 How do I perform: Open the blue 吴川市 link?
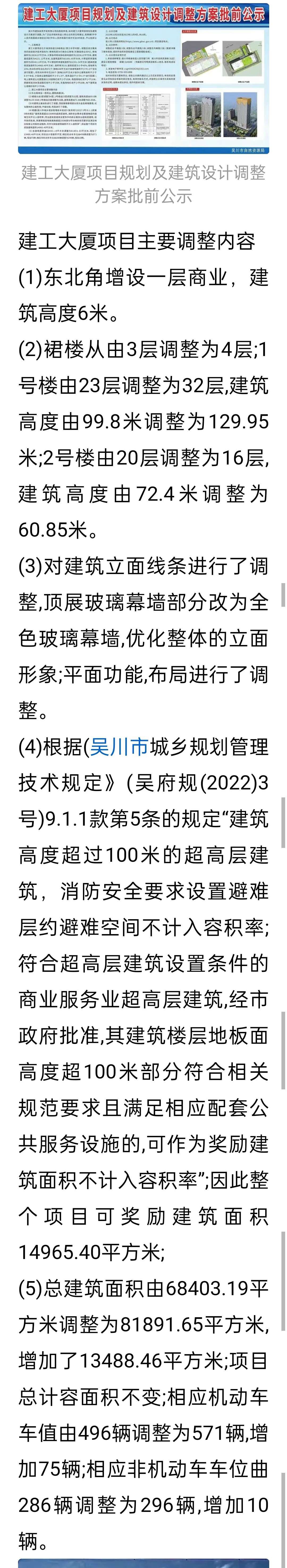pos(119,746)
